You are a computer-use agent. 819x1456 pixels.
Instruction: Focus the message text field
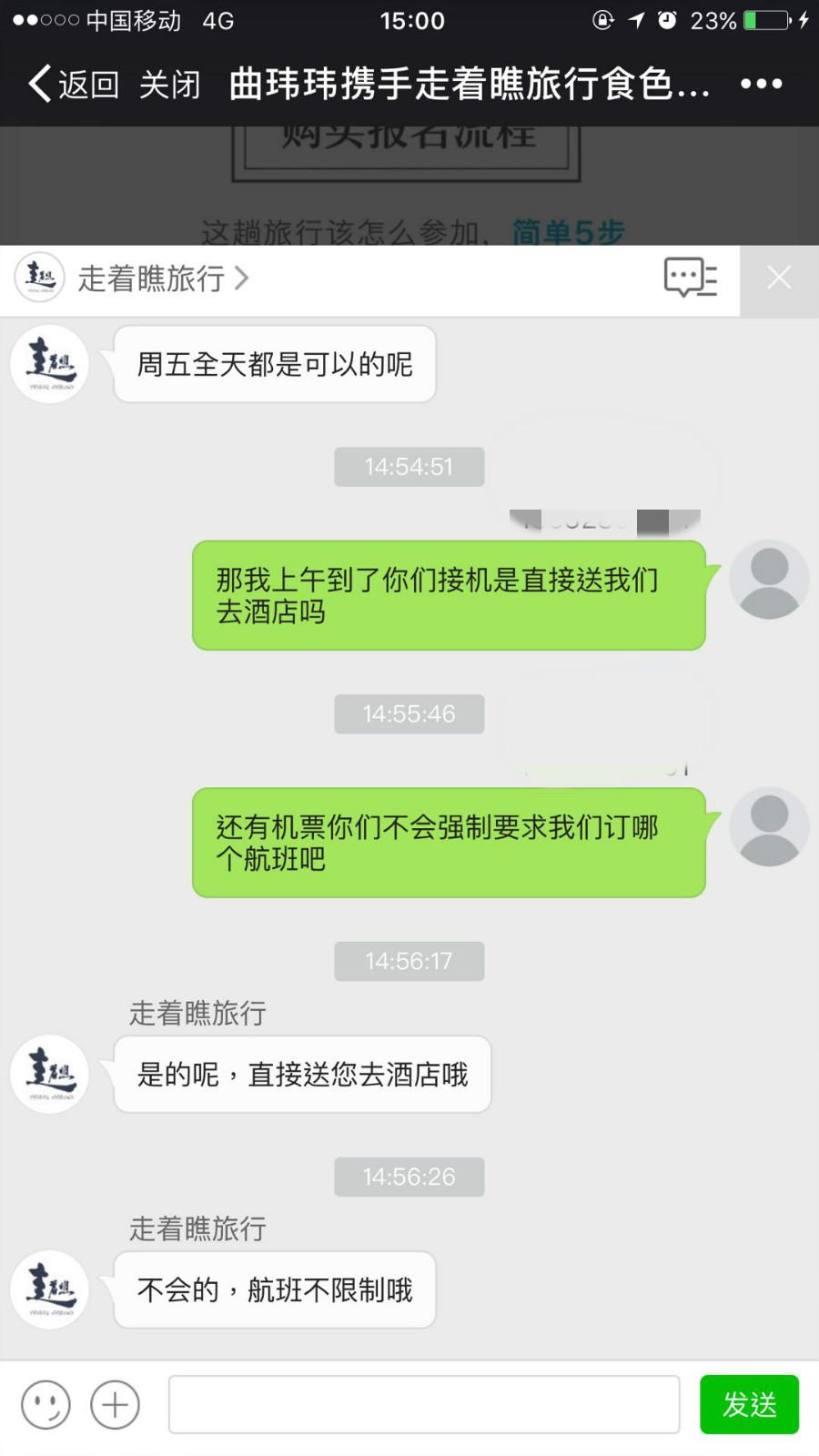(424, 1405)
